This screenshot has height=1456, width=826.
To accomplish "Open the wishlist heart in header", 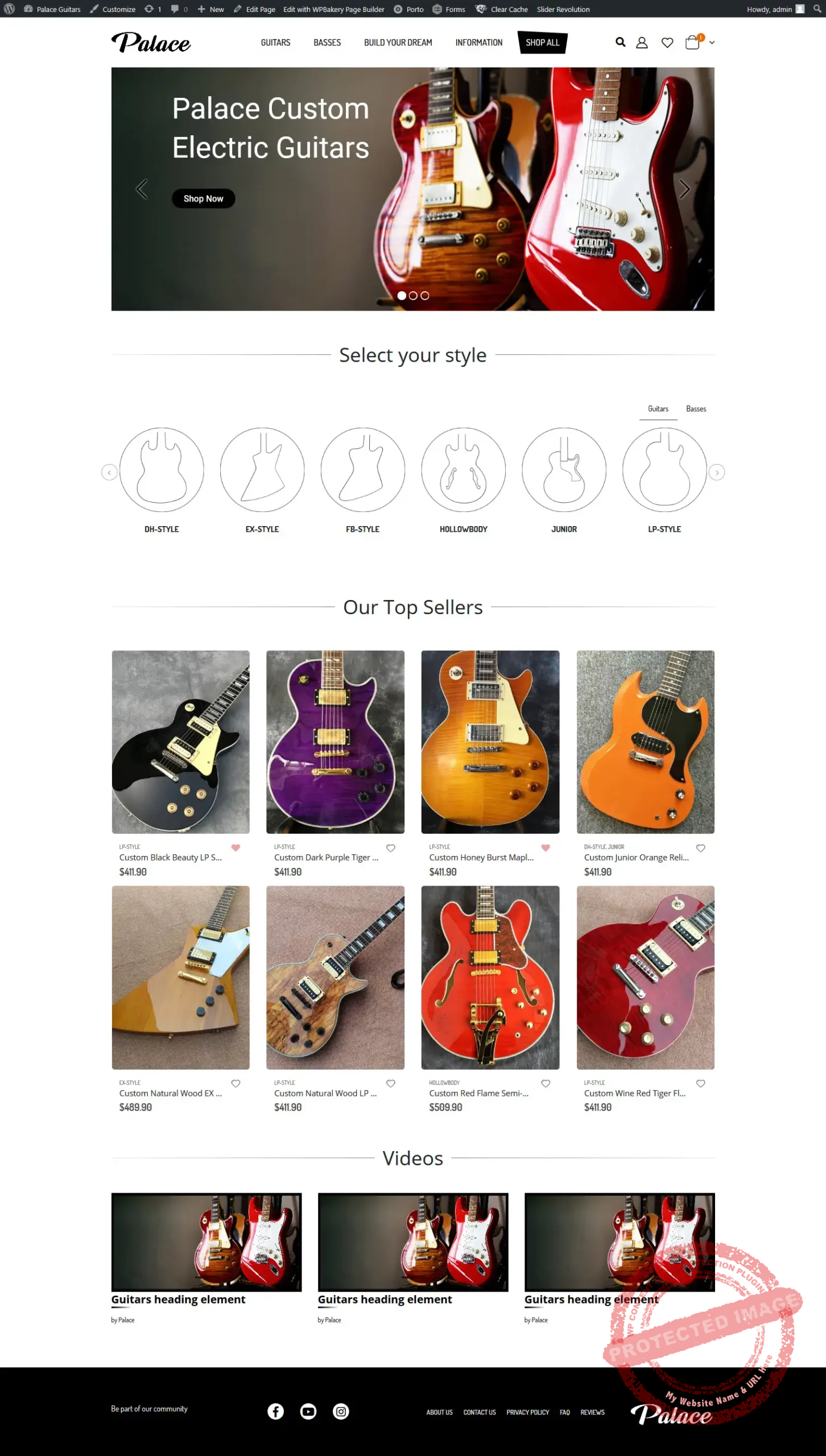I will coord(667,43).
